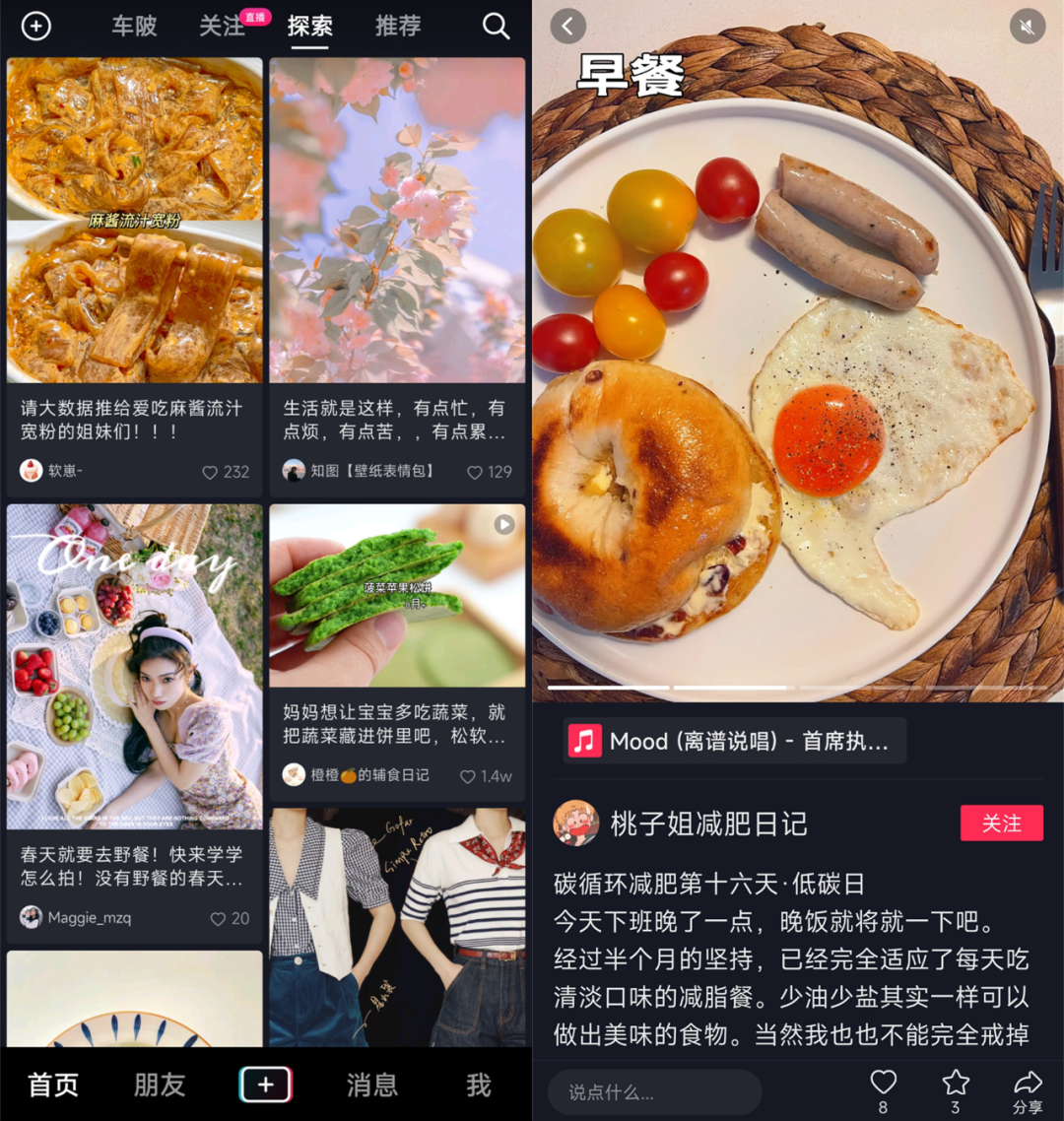Follow 桃子姐减肥日记 with 关注 button

1001,824
